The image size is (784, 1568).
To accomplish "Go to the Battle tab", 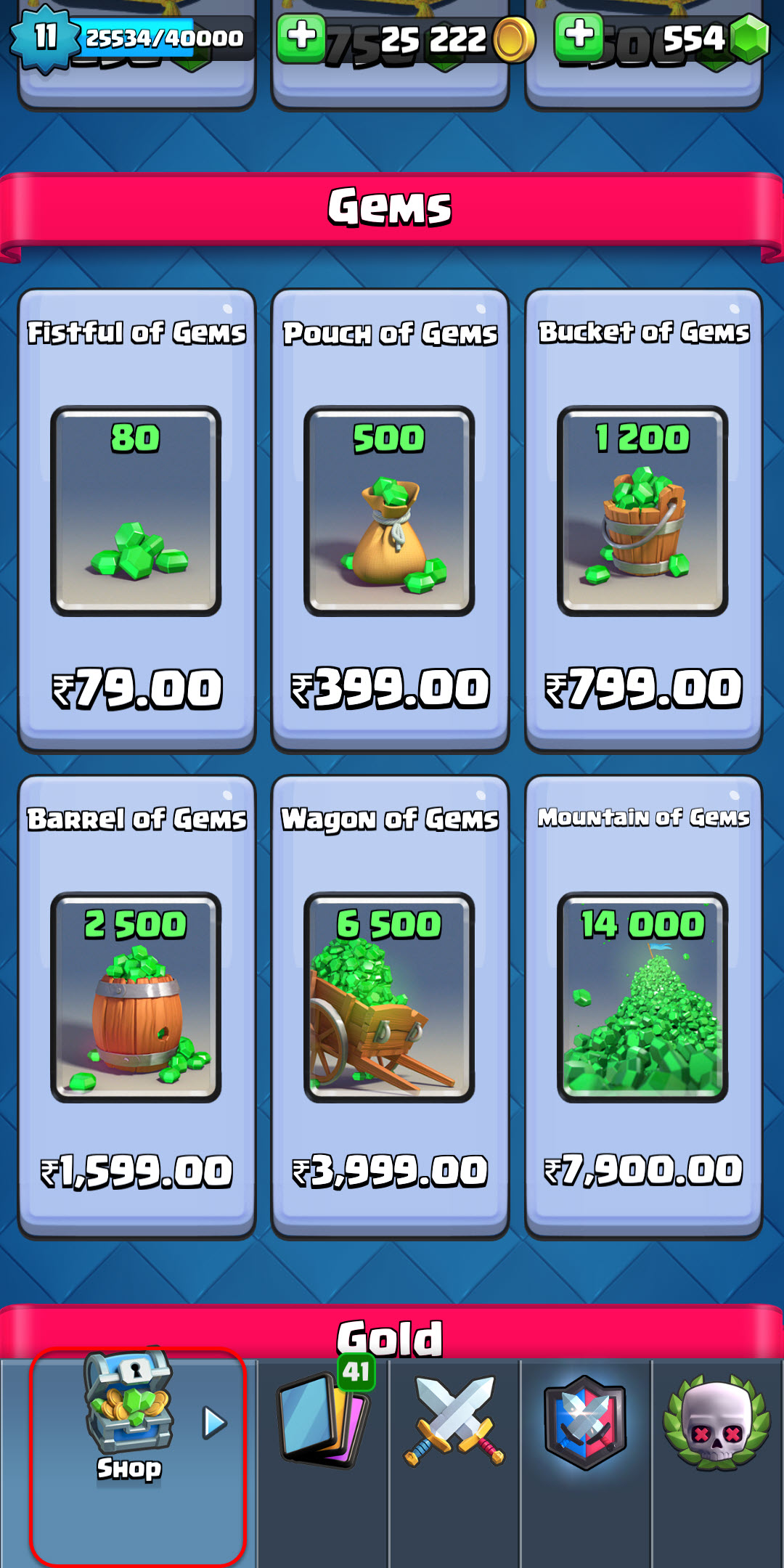I will [x=454, y=1423].
